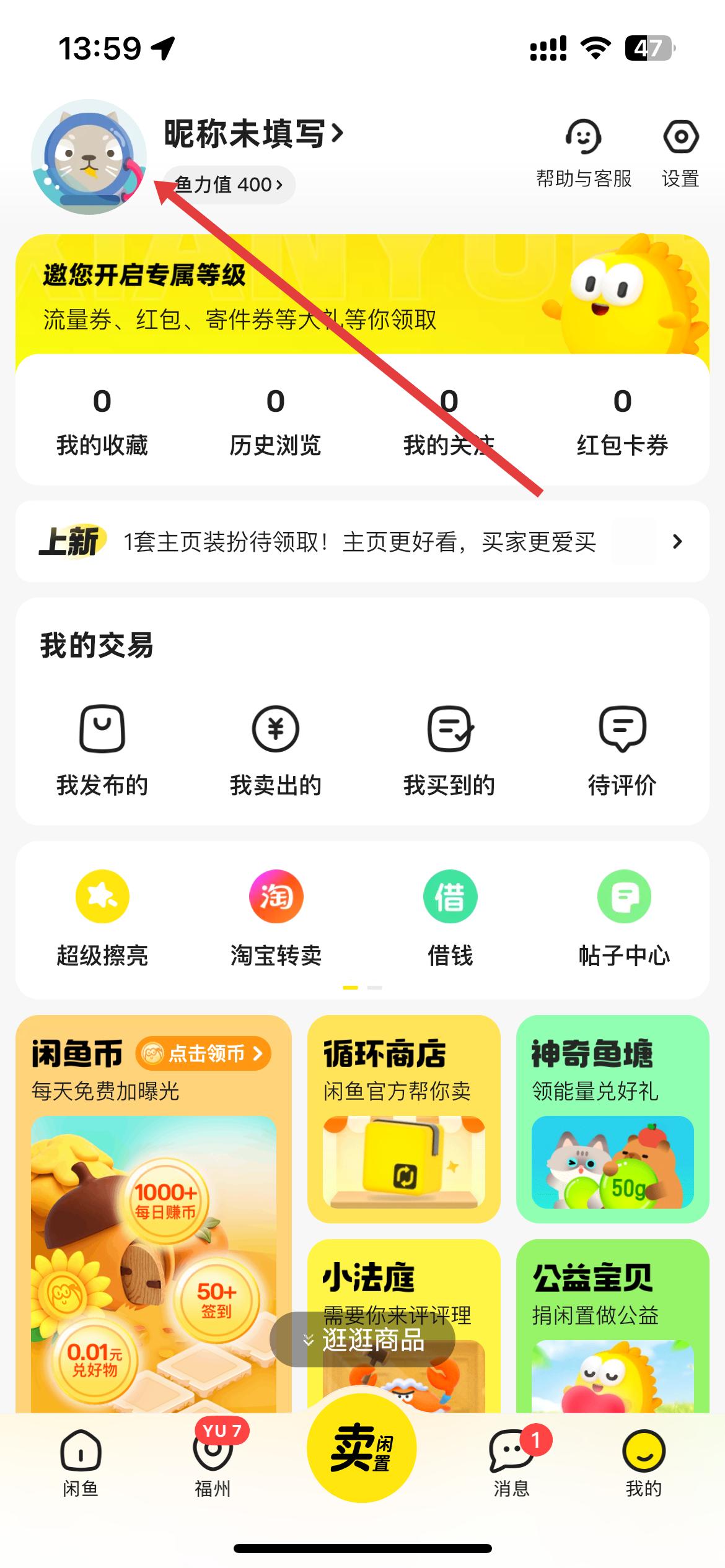This screenshot has width=725, height=1568.
Task: Open 历史浏览 browsing history
Action: (275, 421)
